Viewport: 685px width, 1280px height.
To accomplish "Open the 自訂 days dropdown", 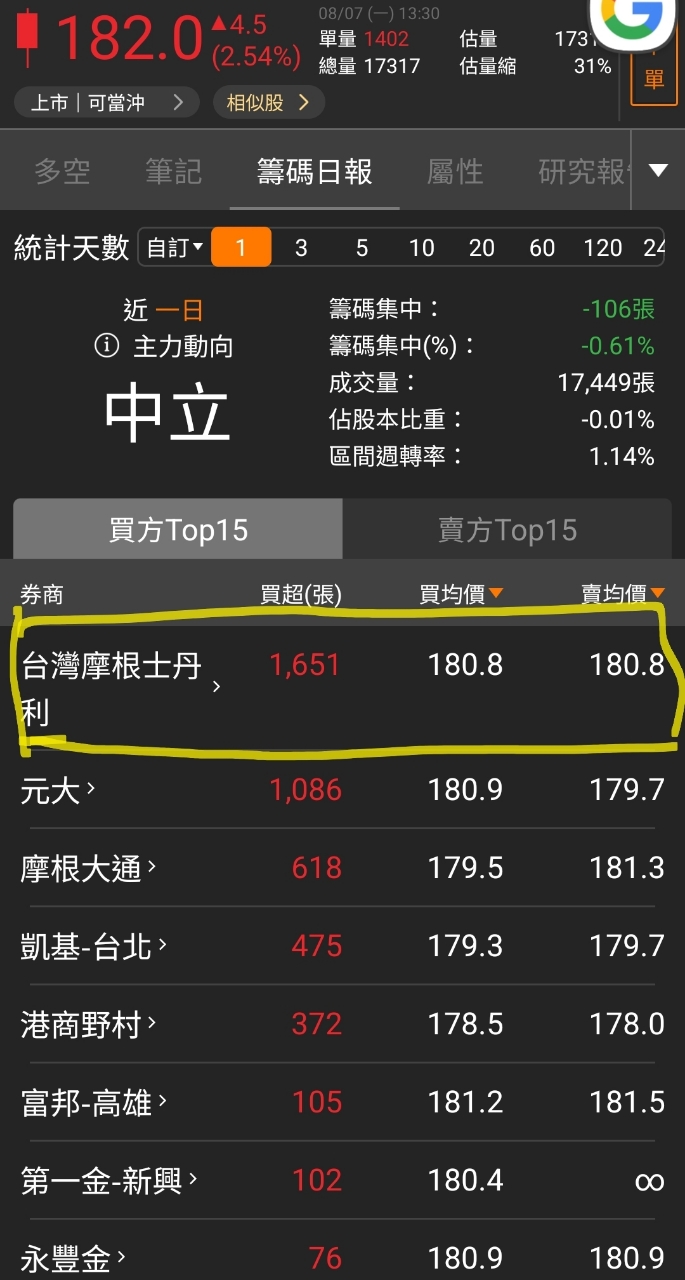I will 175,248.
